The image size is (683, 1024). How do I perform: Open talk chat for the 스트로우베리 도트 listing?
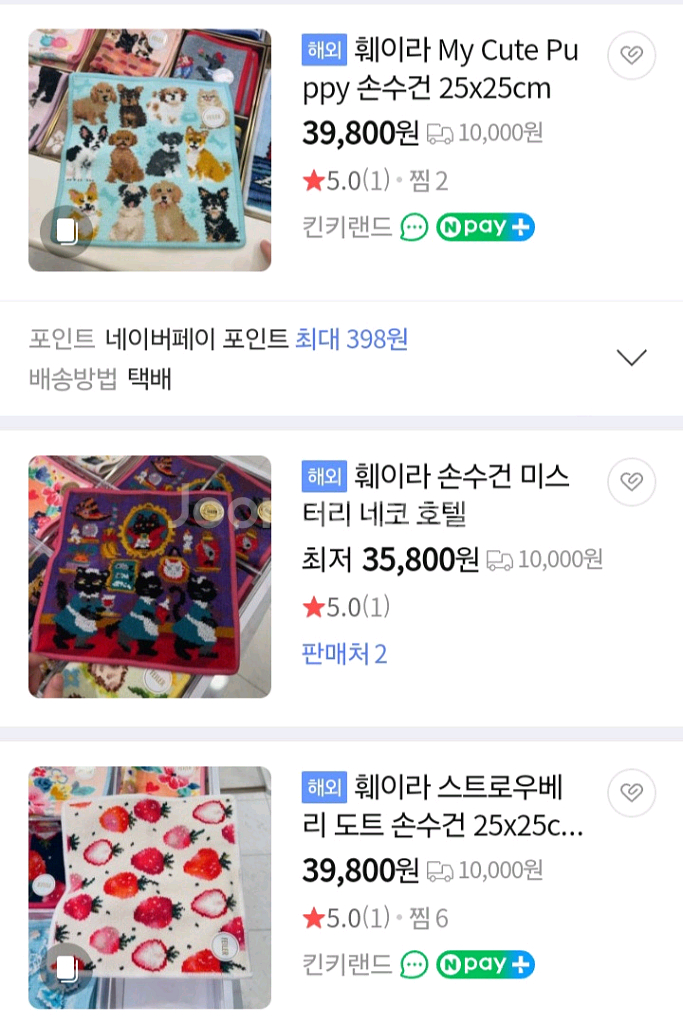414,964
